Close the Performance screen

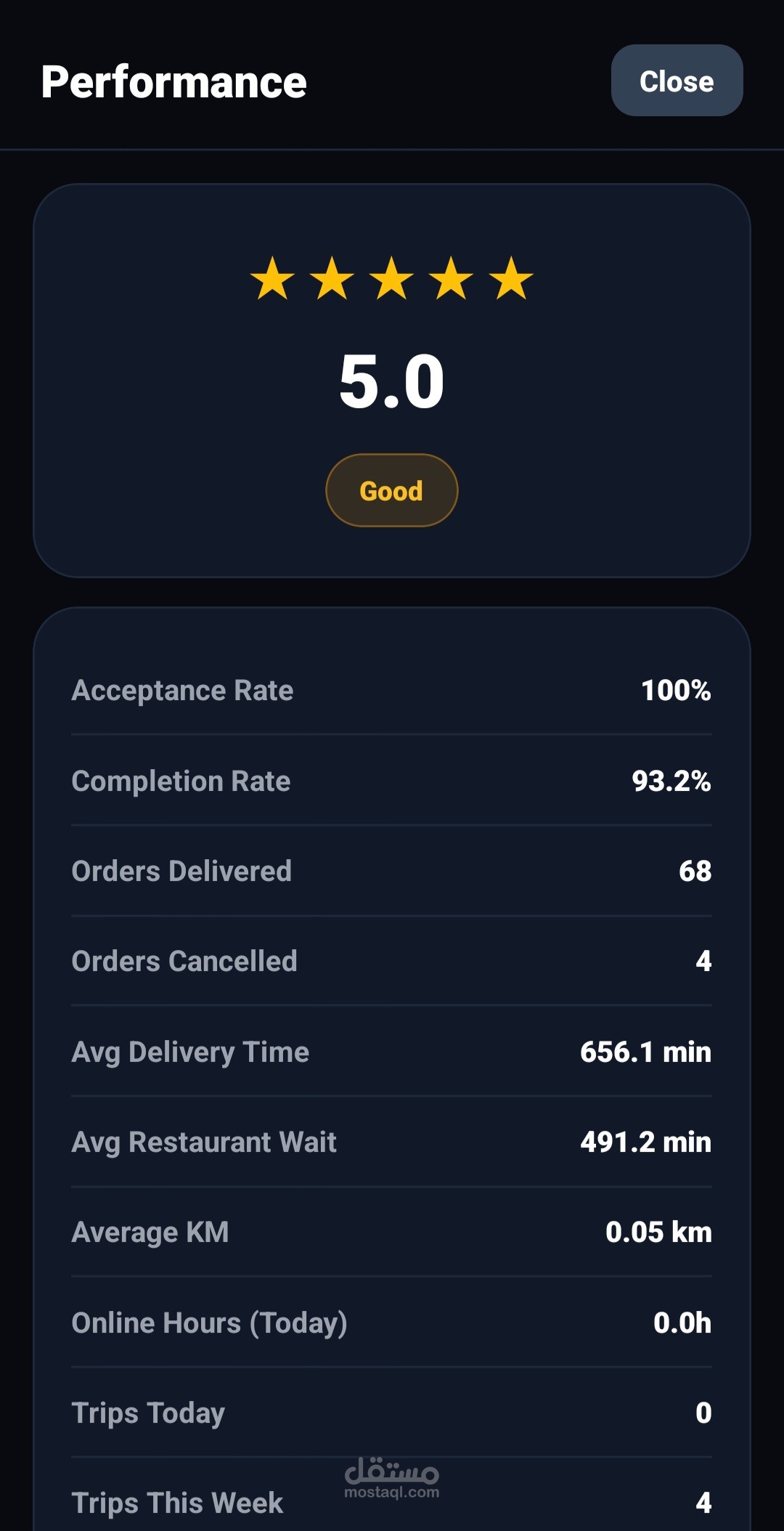click(x=677, y=81)
